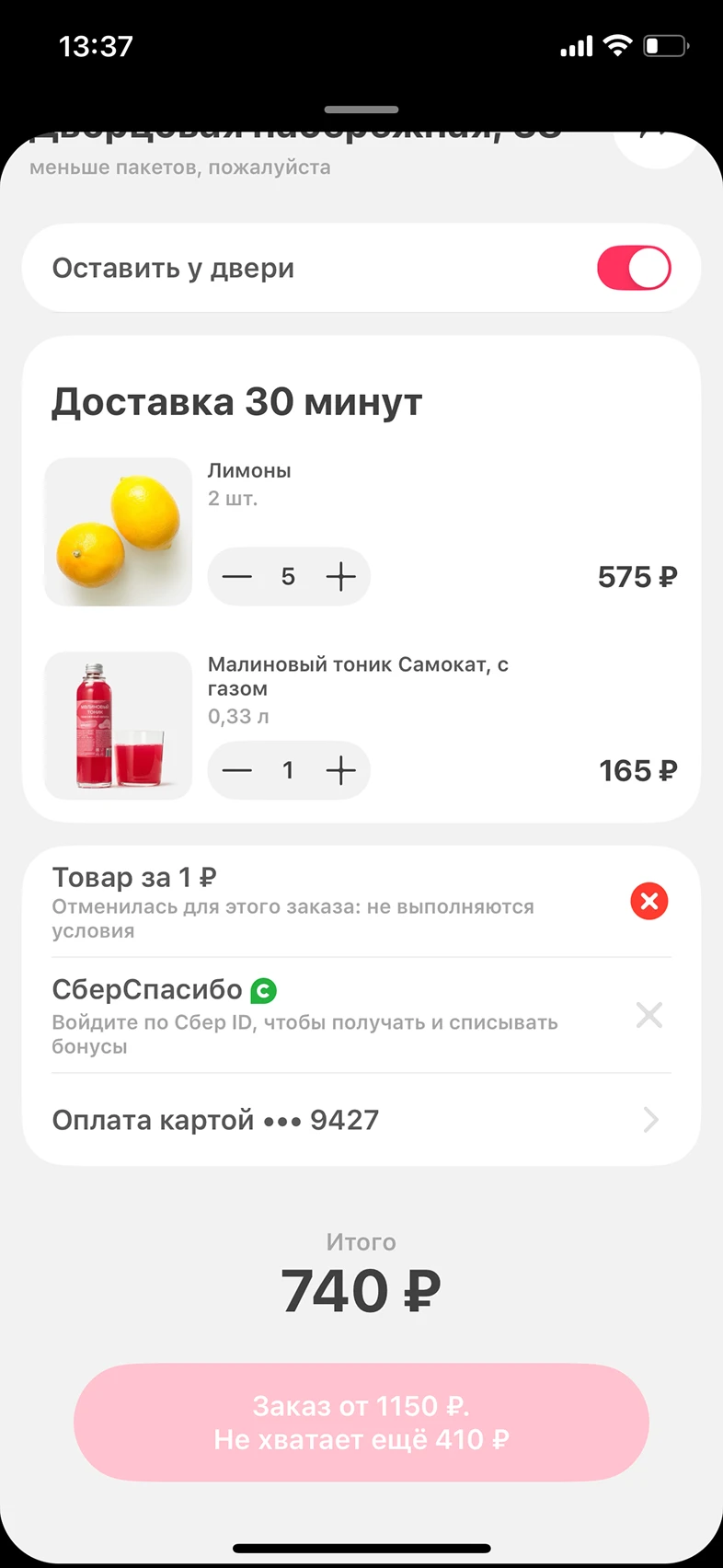Toggle the Оставить у двери switch off
The height and width of the screenshot is (1568, 723).
(x=634, y=269)
